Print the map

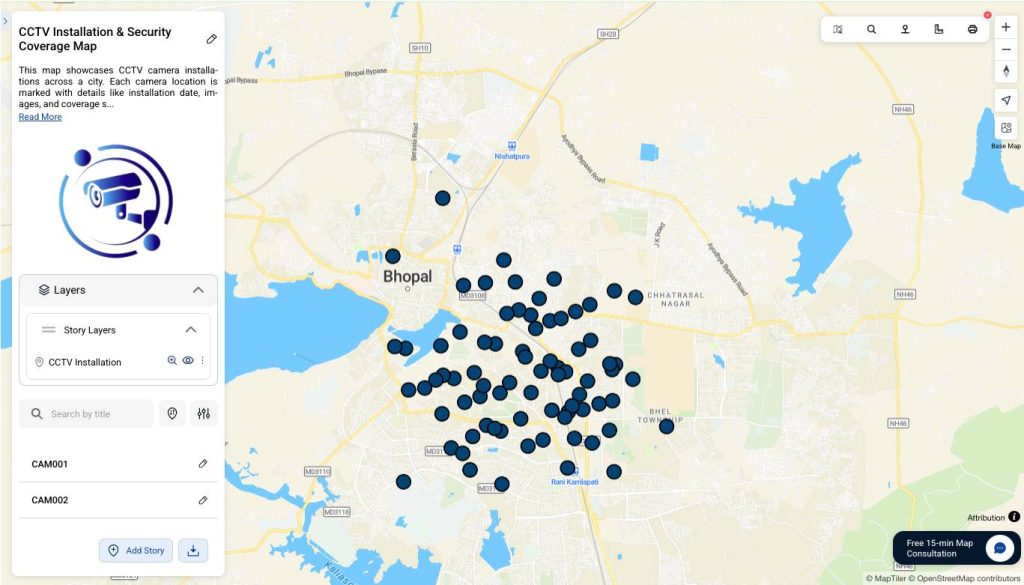pos(972,29)
